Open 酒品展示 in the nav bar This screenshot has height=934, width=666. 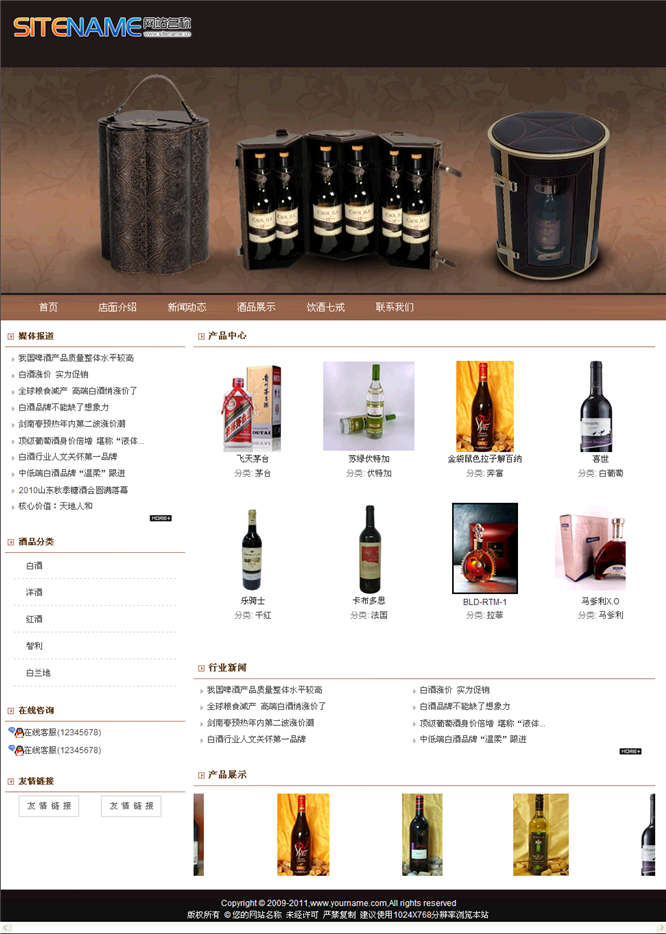tap(256, 307)
